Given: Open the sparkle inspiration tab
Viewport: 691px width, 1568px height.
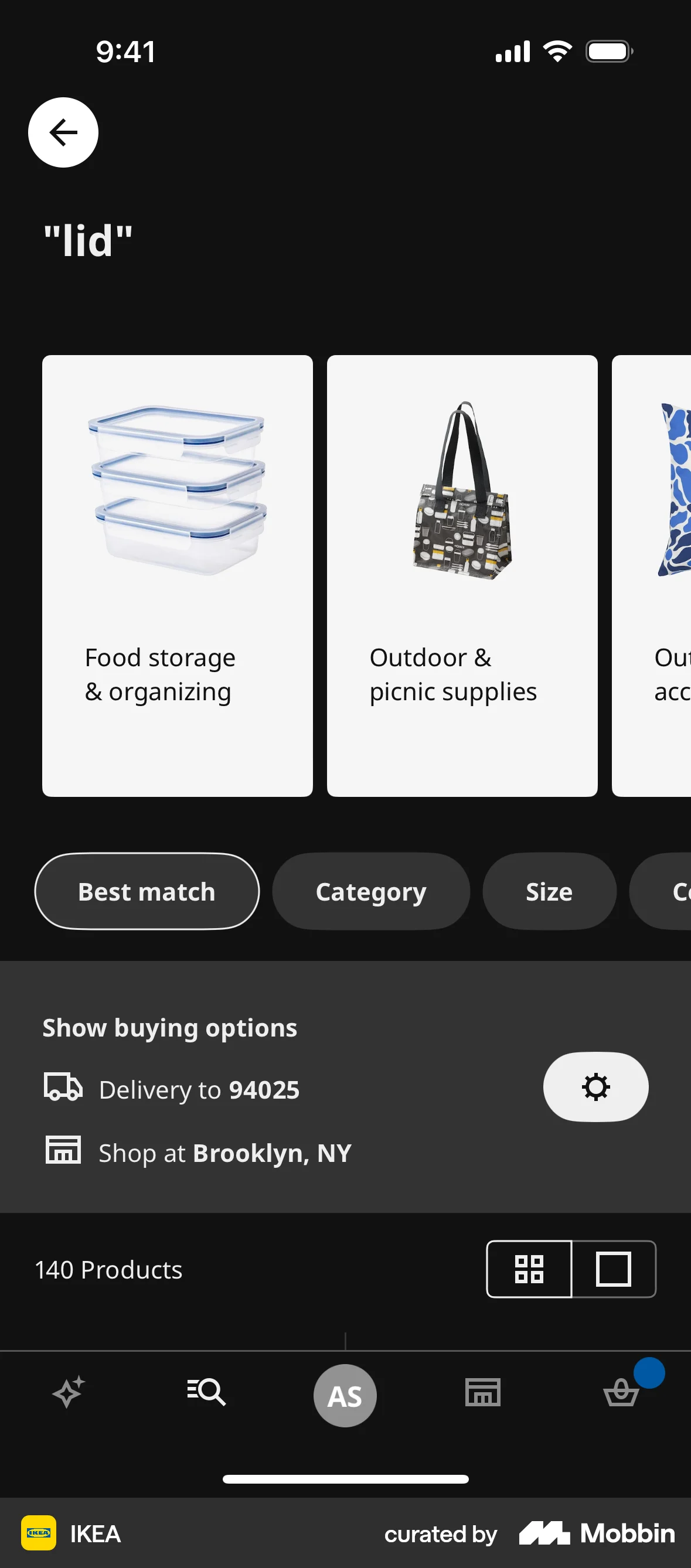Looking at the screenshot, I should 69,1392.
